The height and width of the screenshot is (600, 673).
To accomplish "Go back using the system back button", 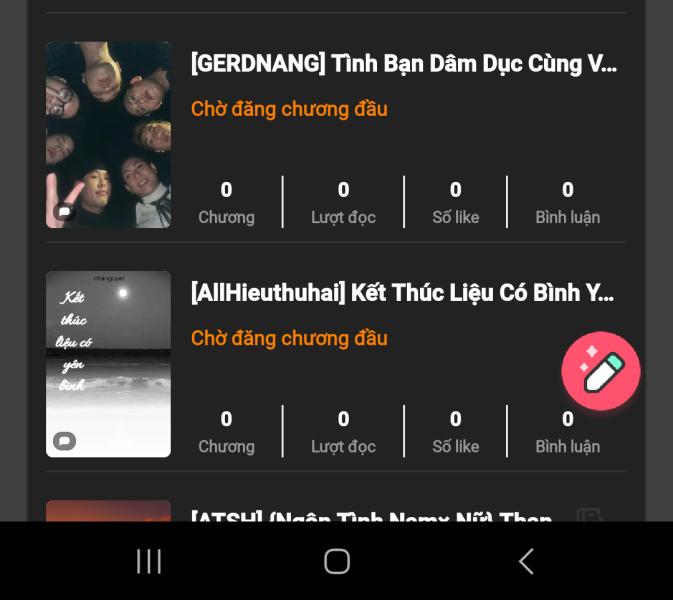I will [526, 562].
